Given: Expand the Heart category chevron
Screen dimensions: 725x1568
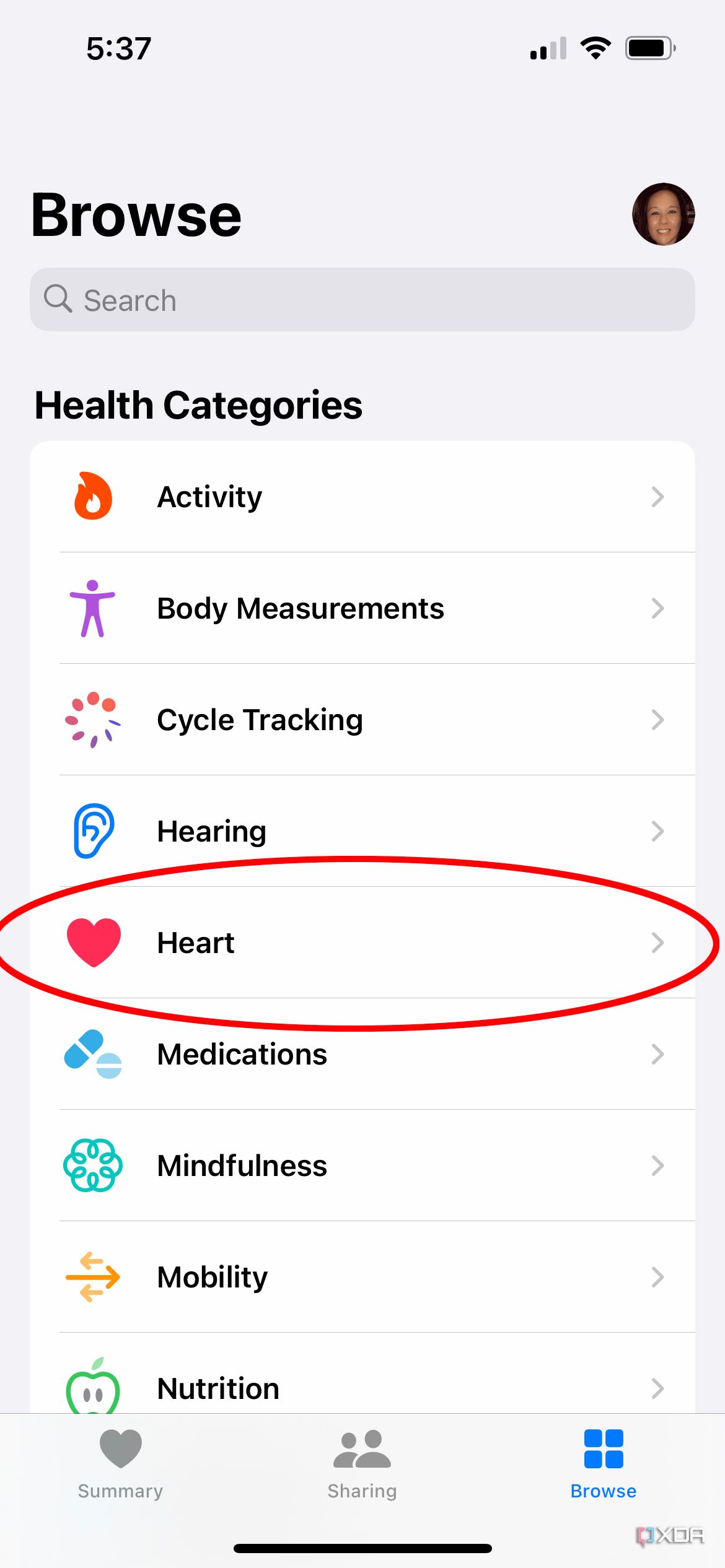Looking at the screenshot, I should pos(658,942).
